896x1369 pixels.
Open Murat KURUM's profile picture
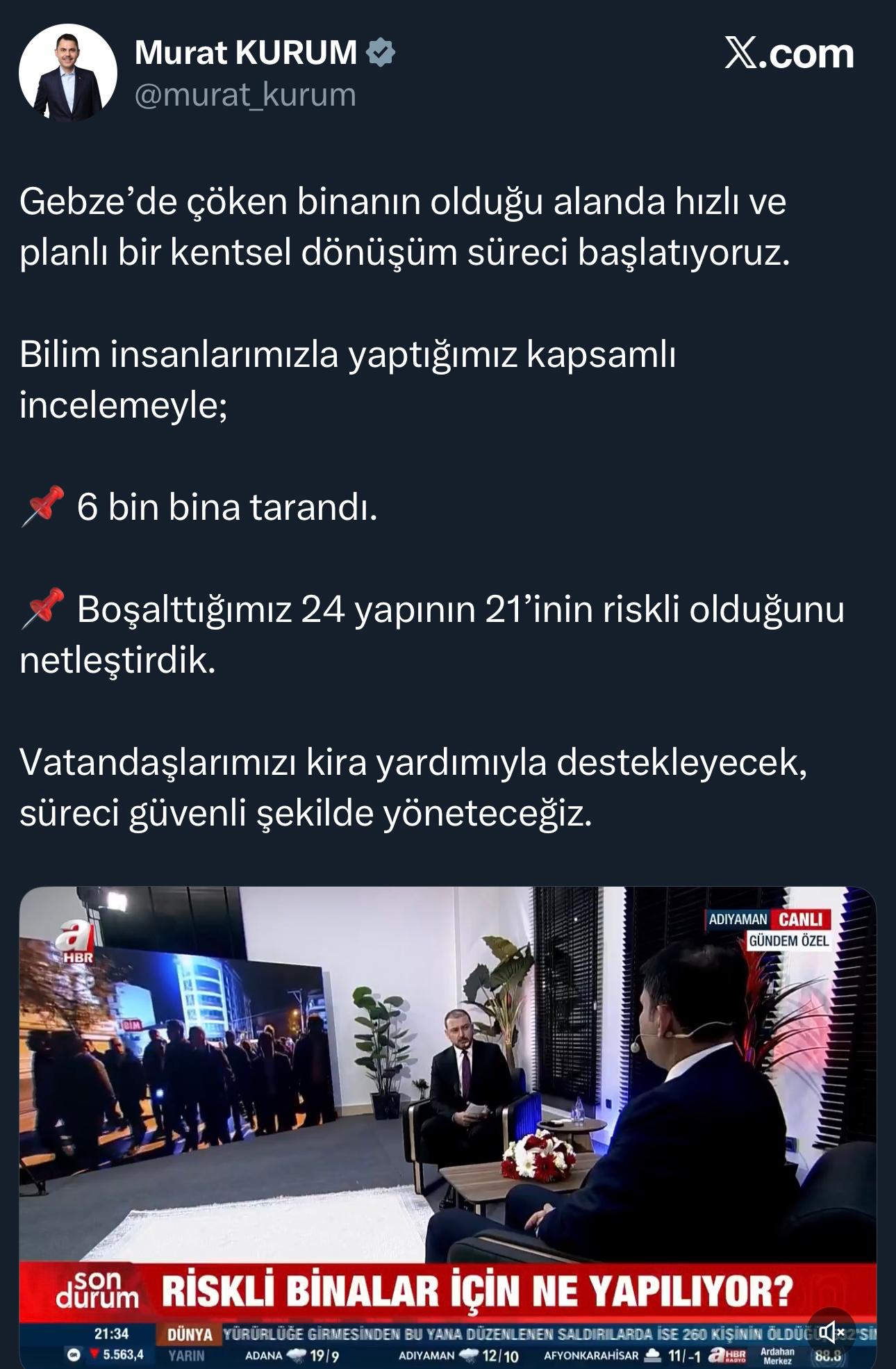pos(67,72)
